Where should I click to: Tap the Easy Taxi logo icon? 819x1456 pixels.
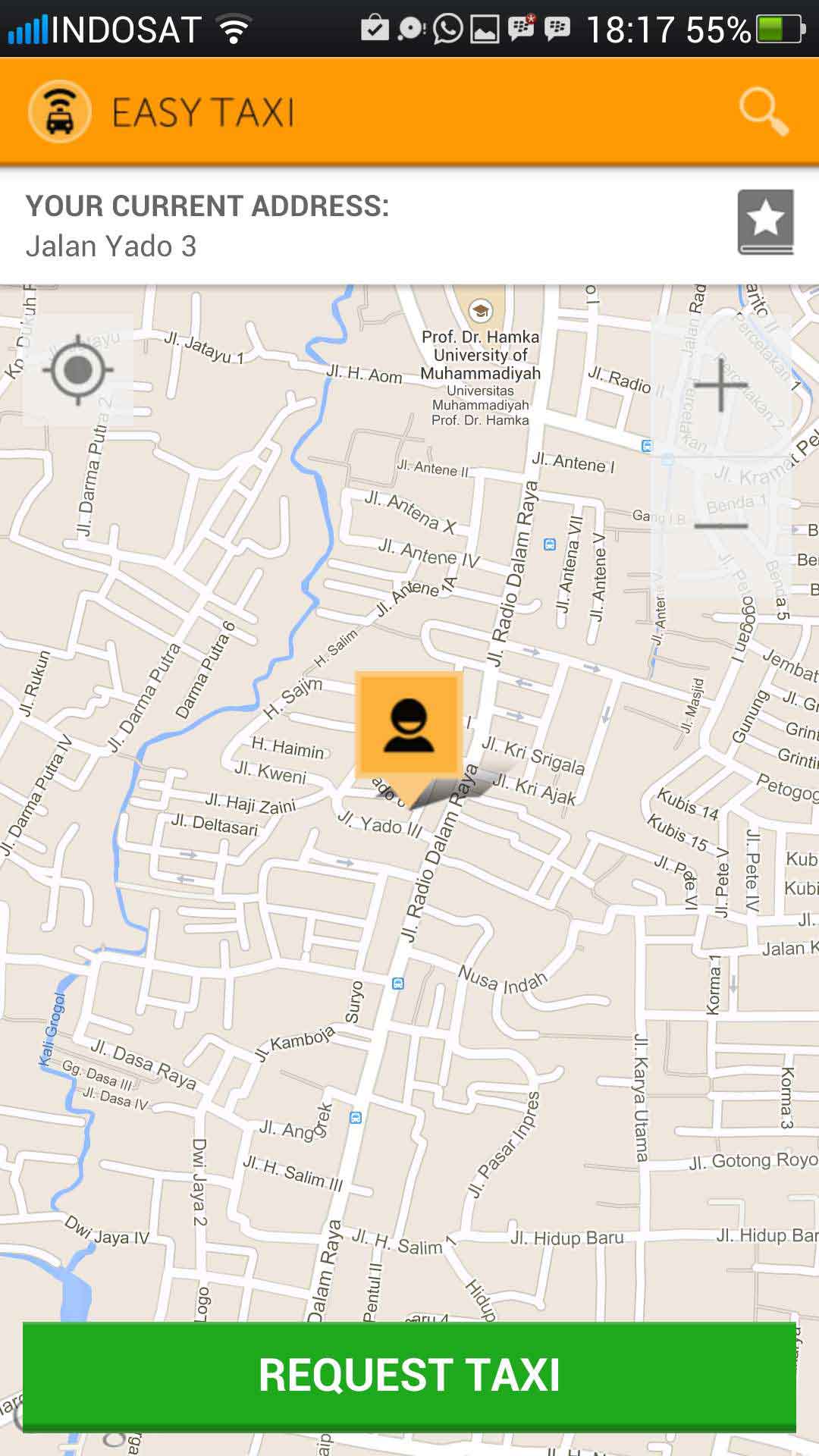click(x=60, y=111)
